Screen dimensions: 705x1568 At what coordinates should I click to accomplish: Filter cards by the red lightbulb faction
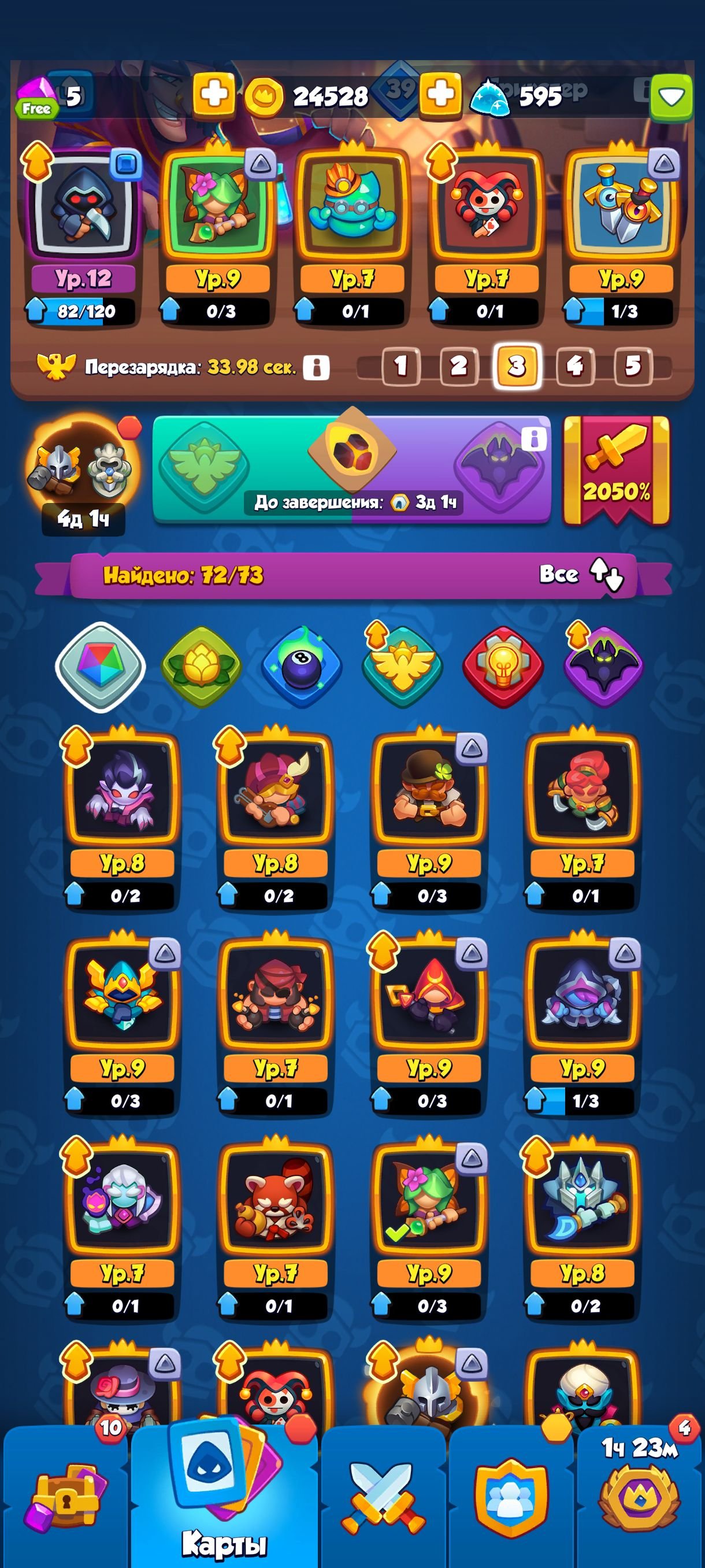click(x=503, y=667)
